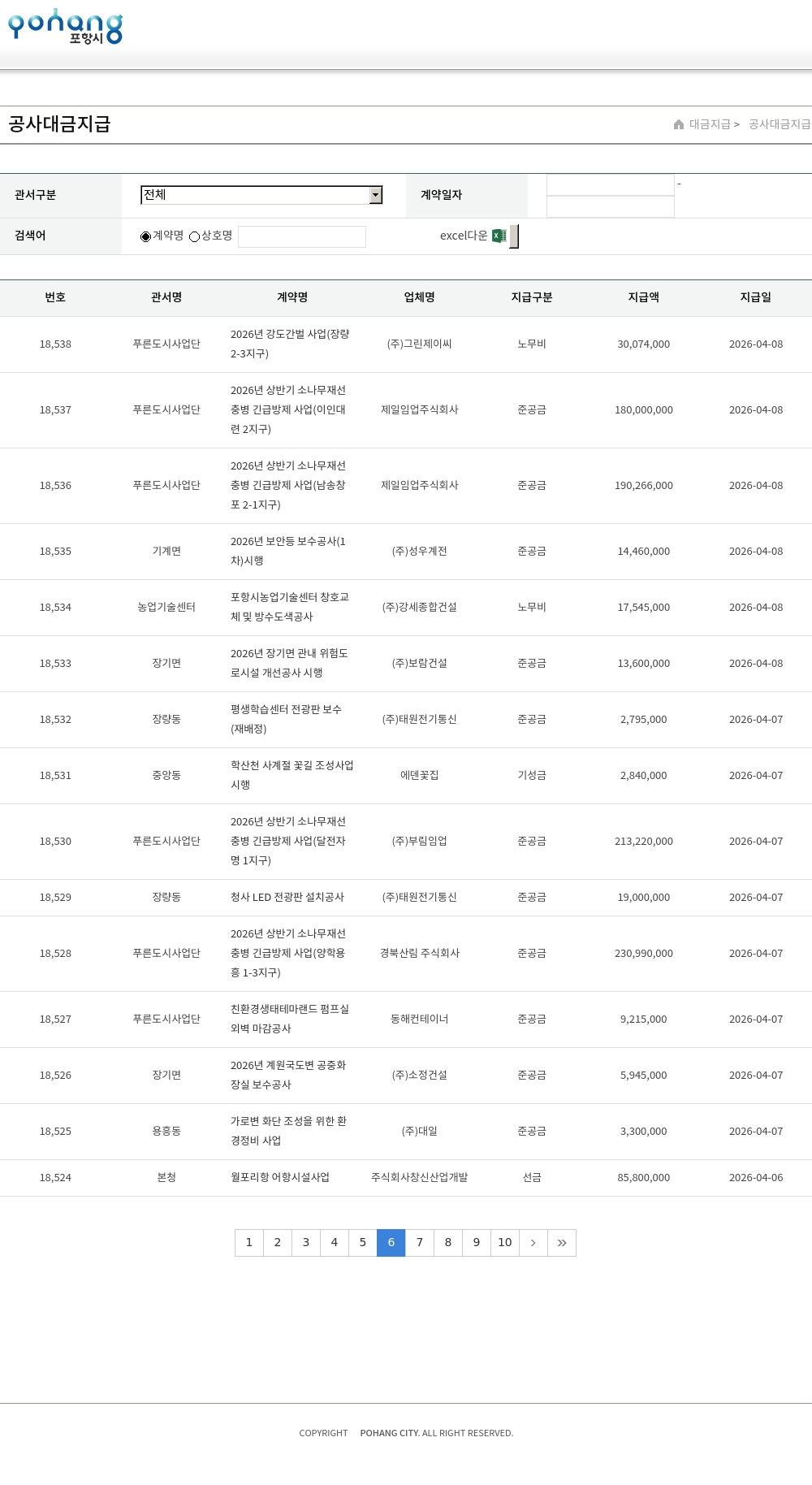Go to page 2

[x=278, y=1242]
